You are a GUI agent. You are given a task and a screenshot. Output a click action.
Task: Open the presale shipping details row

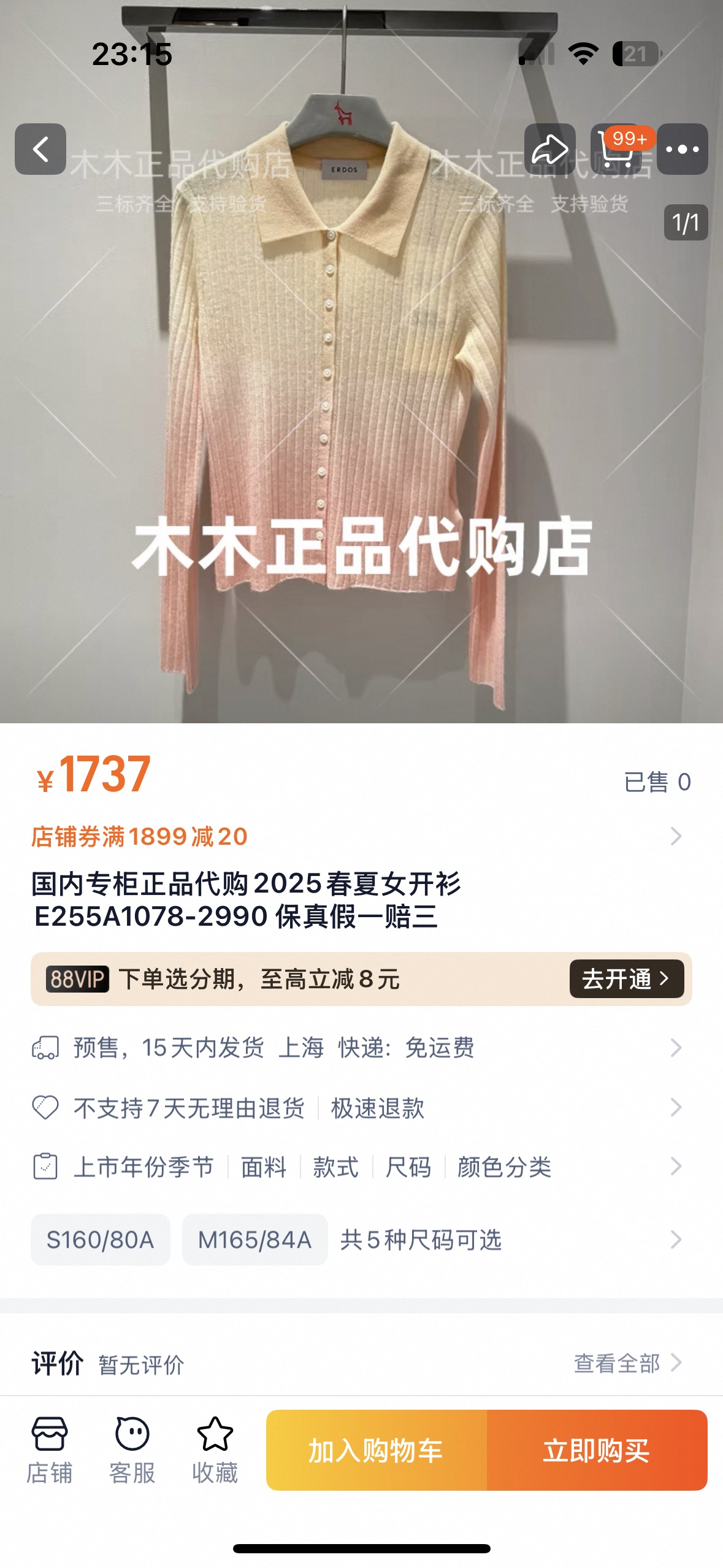coord(356,1048)
